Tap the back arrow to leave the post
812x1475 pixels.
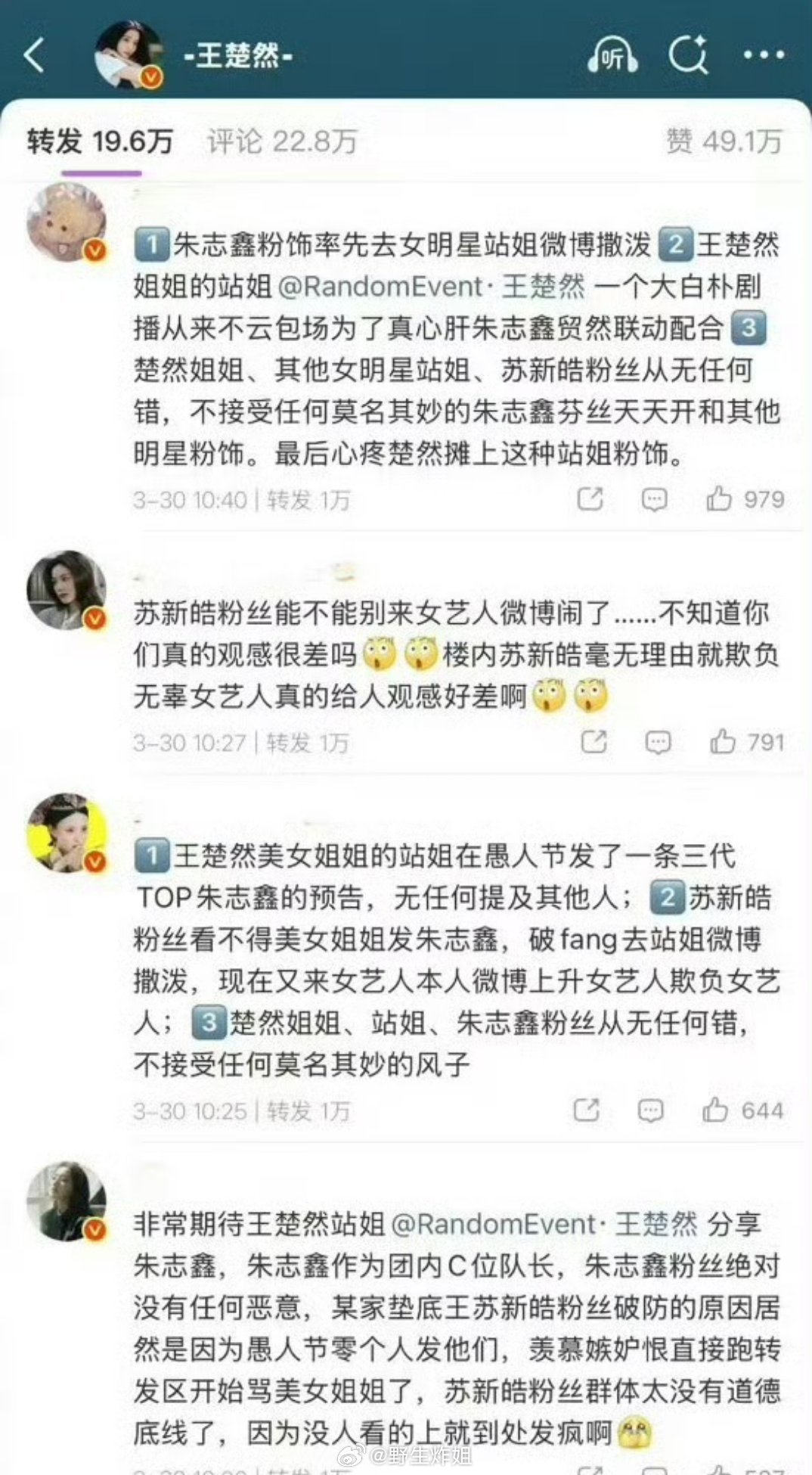34,55
